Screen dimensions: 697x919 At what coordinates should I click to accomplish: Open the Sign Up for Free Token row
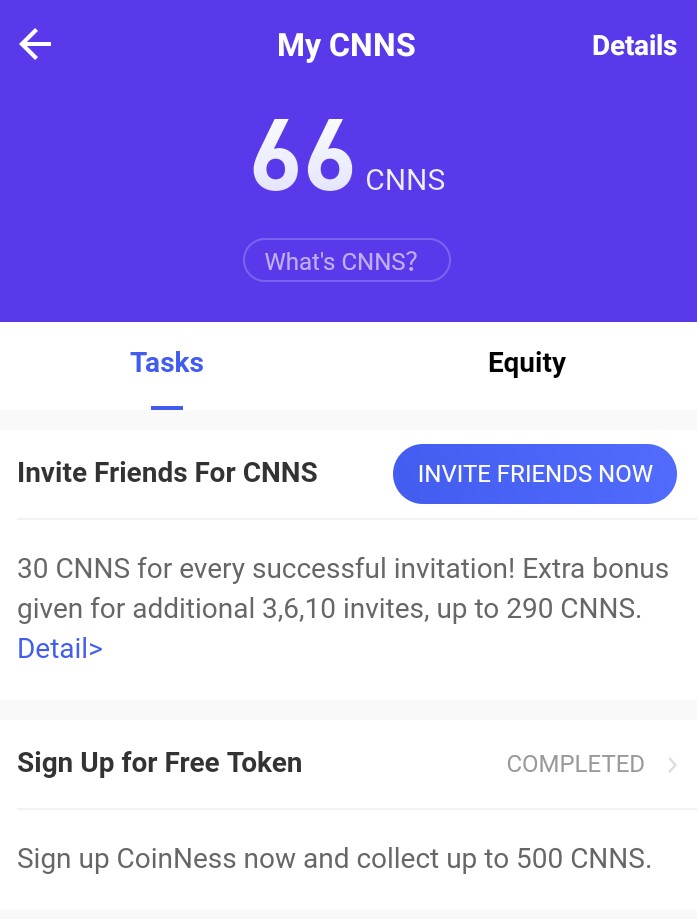[x=348, y=764]
